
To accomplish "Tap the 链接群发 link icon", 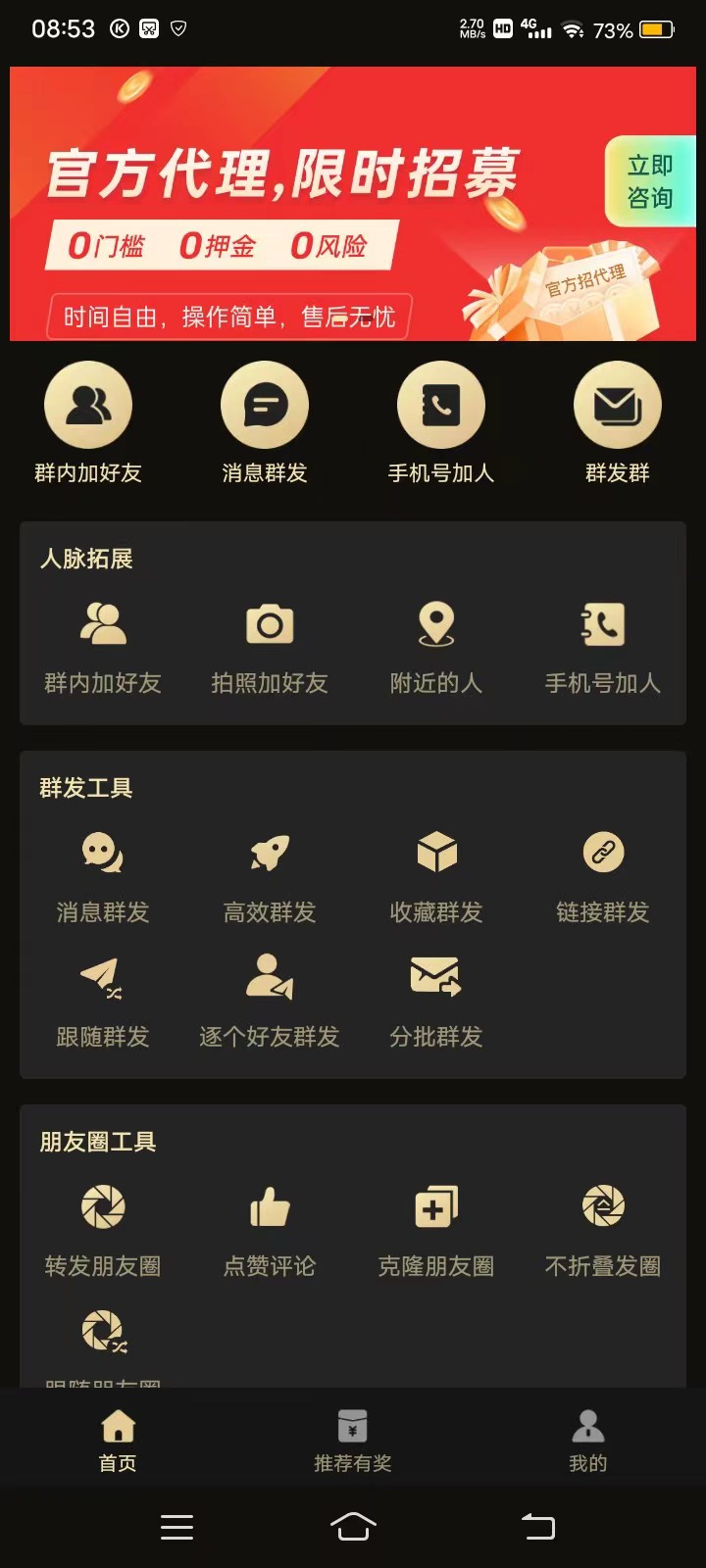I will pyautogui.click(x=601, y=854).
